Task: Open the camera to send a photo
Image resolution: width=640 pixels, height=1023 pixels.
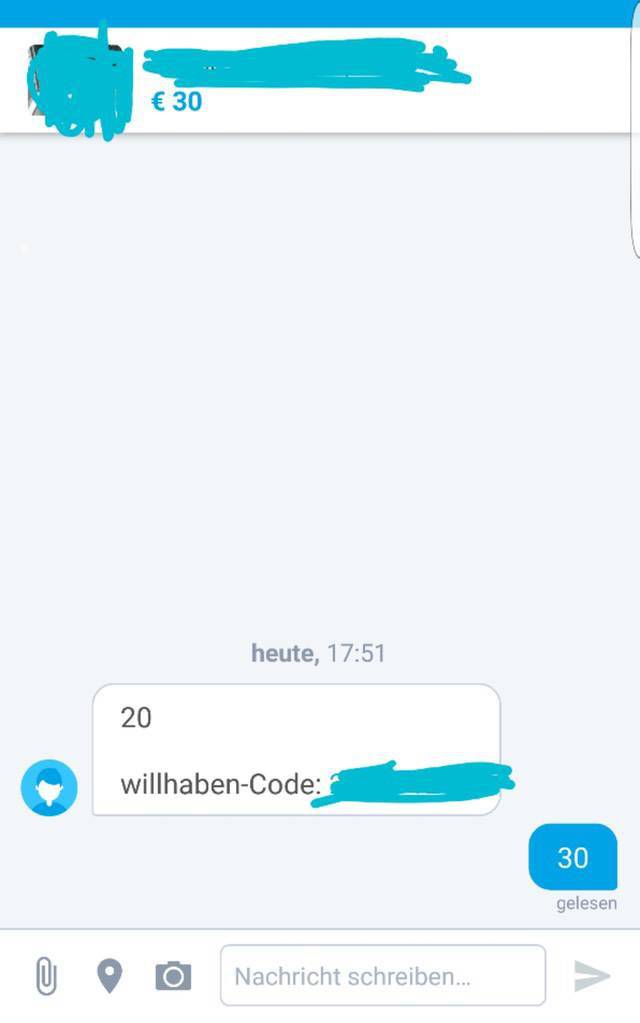Action: click(x=173, y=976)
